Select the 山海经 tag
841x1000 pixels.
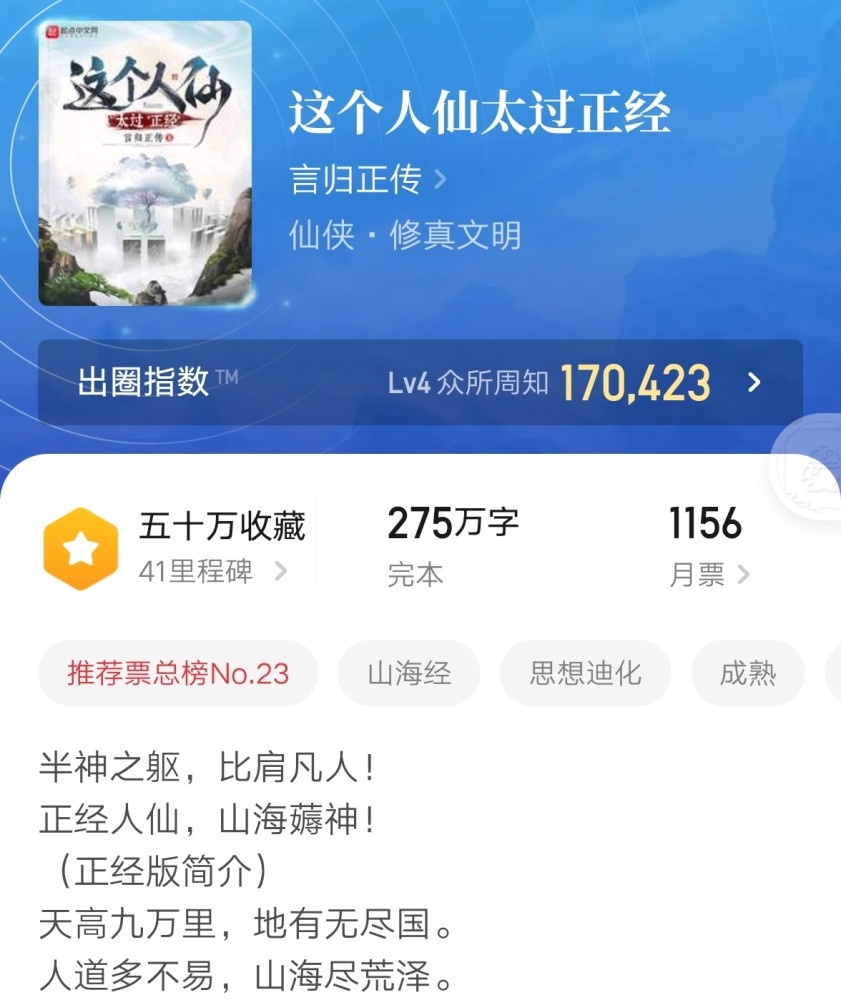408,673
